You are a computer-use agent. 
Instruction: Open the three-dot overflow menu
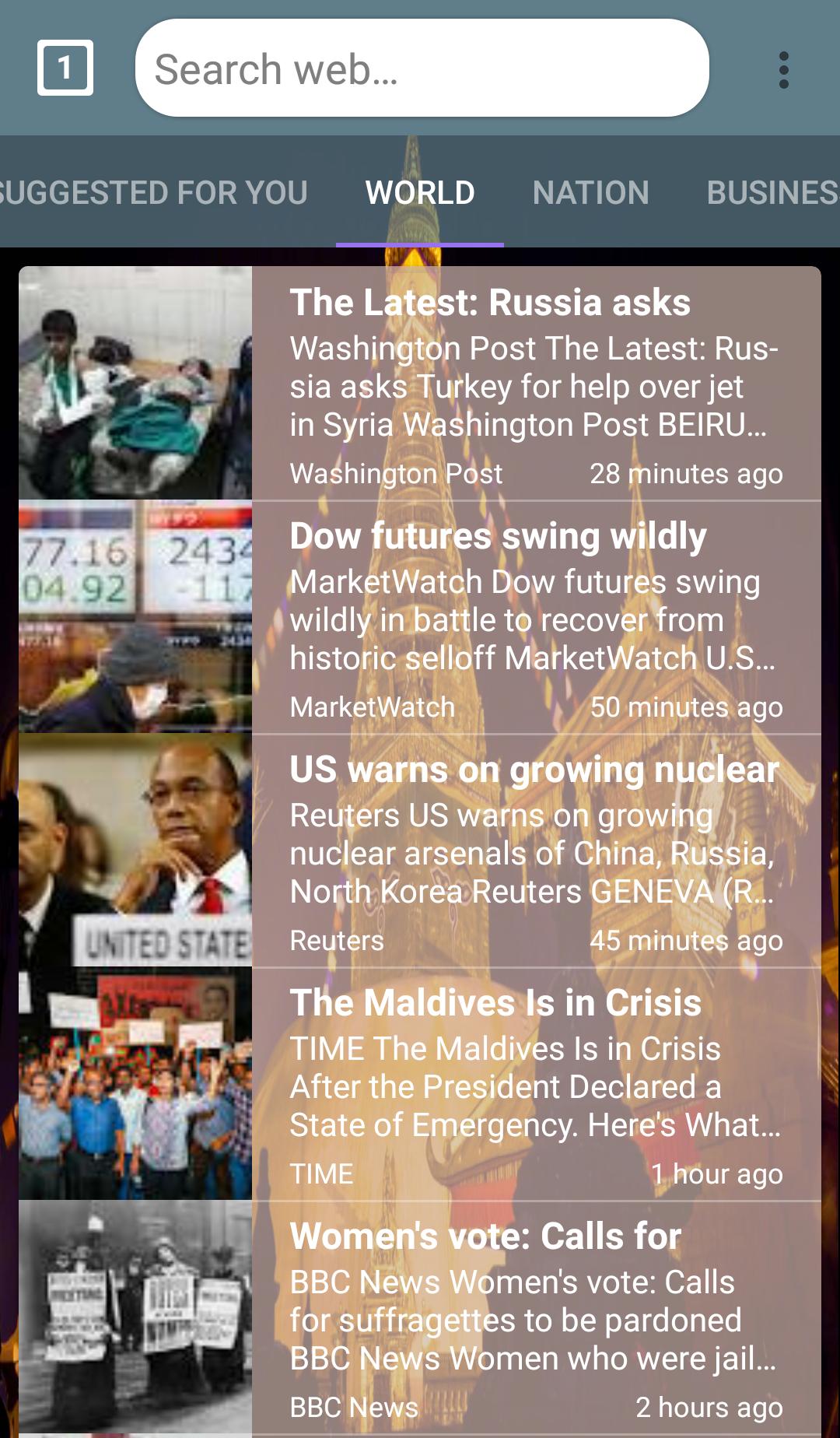point(783,70)
